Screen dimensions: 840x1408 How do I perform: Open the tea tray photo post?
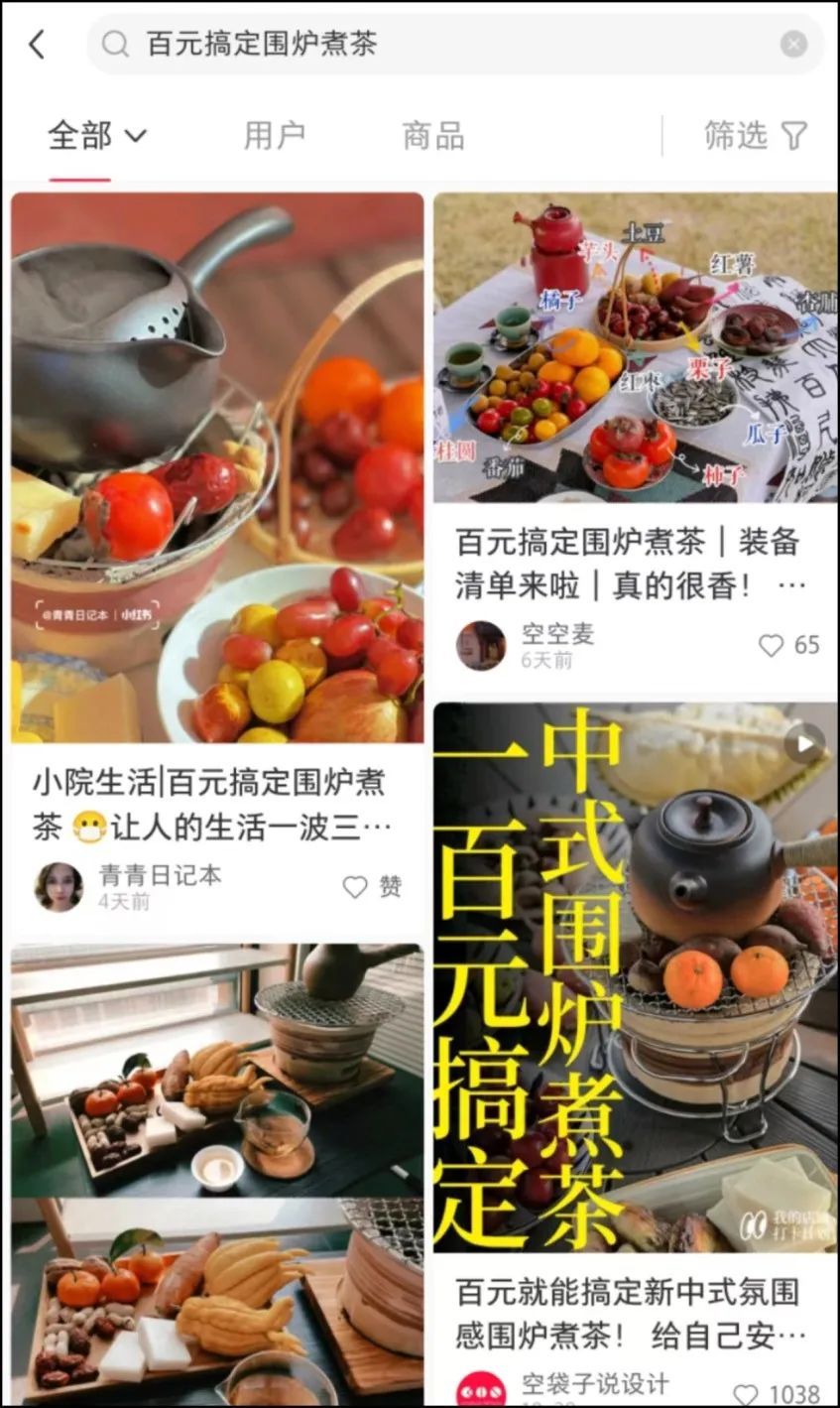point(217,1171)
